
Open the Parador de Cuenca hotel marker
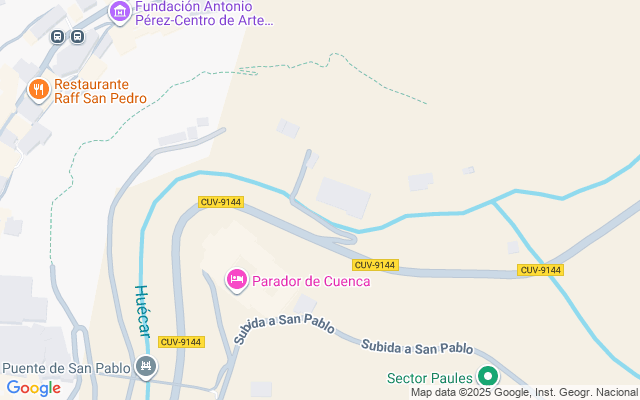click(237, 279)
